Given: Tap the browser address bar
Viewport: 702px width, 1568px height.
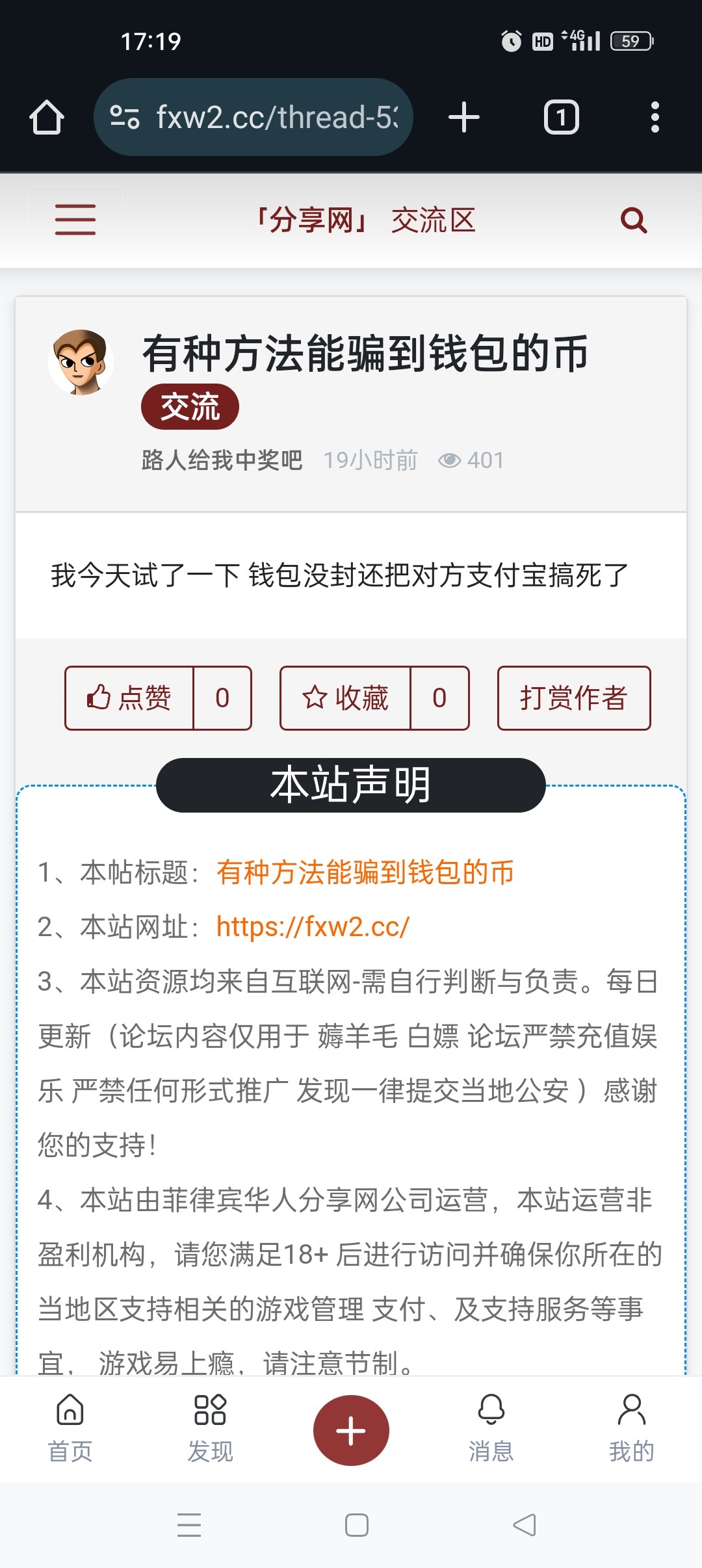Looking at the screenshot, I should [253, 118].
